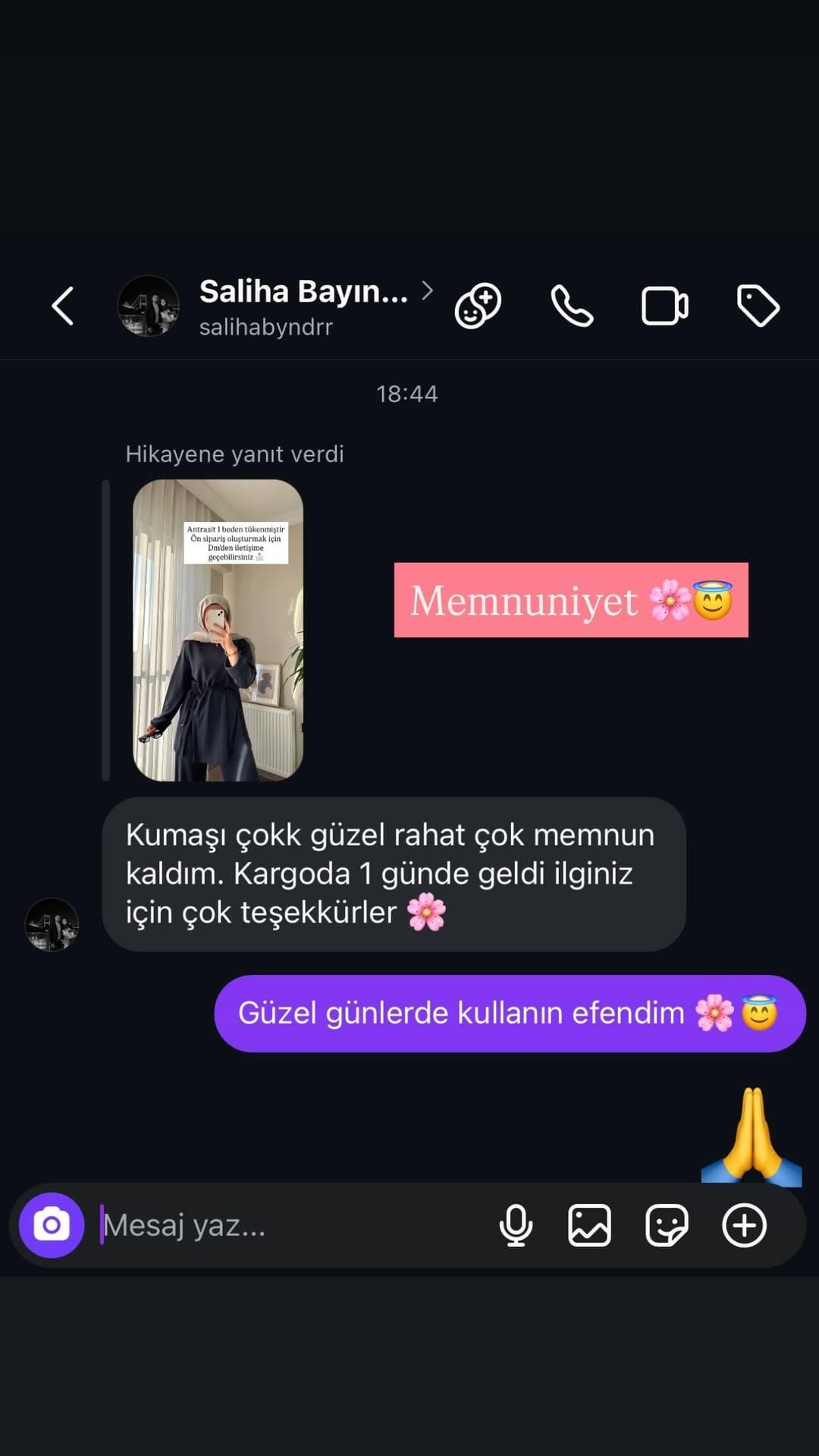Tap the Memnuniyet story reply message
This screenshot has width=819, height=1456.
tap(570, 599)
